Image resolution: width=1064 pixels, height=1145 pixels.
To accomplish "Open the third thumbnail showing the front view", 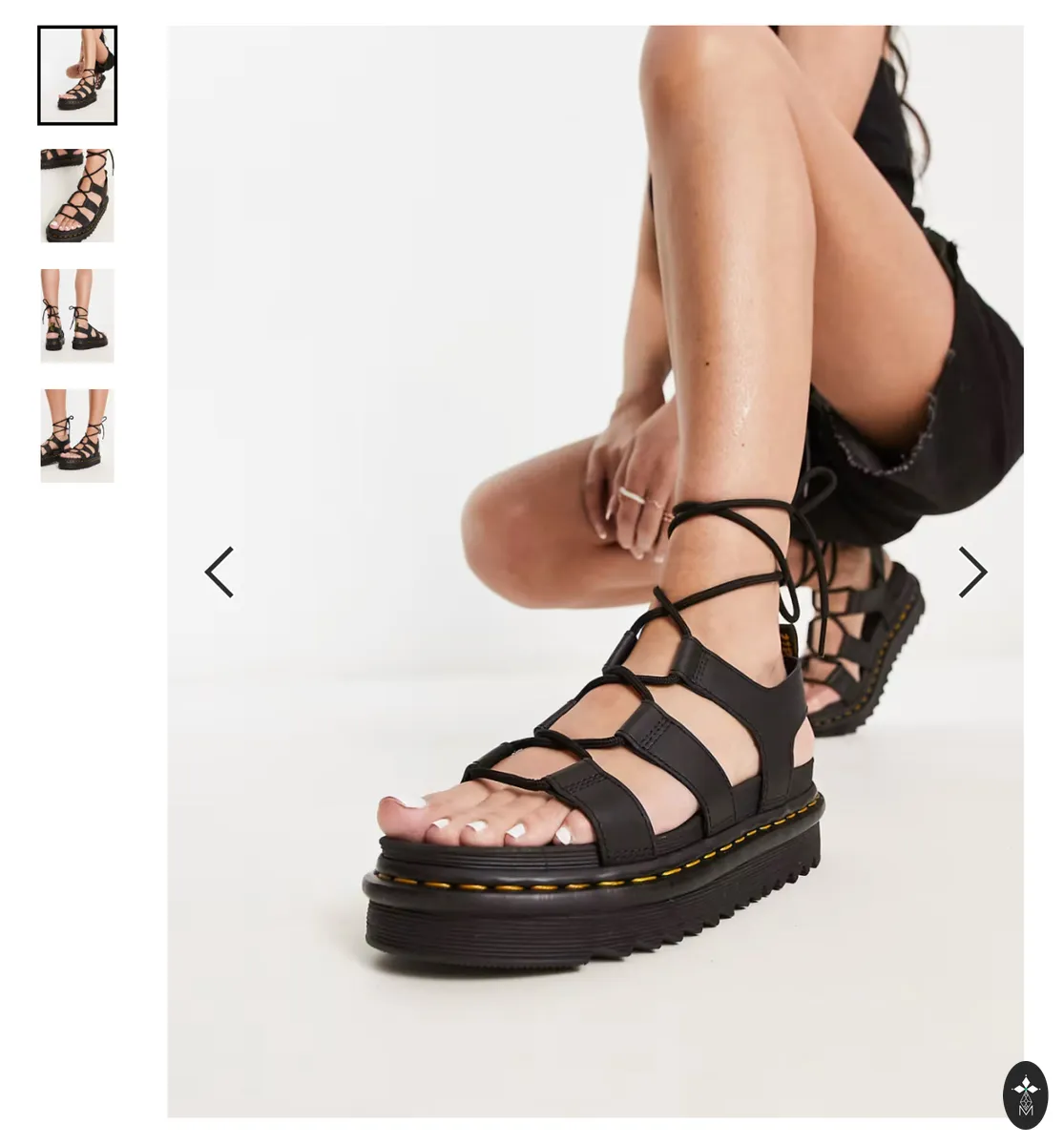I will (77, 316).
